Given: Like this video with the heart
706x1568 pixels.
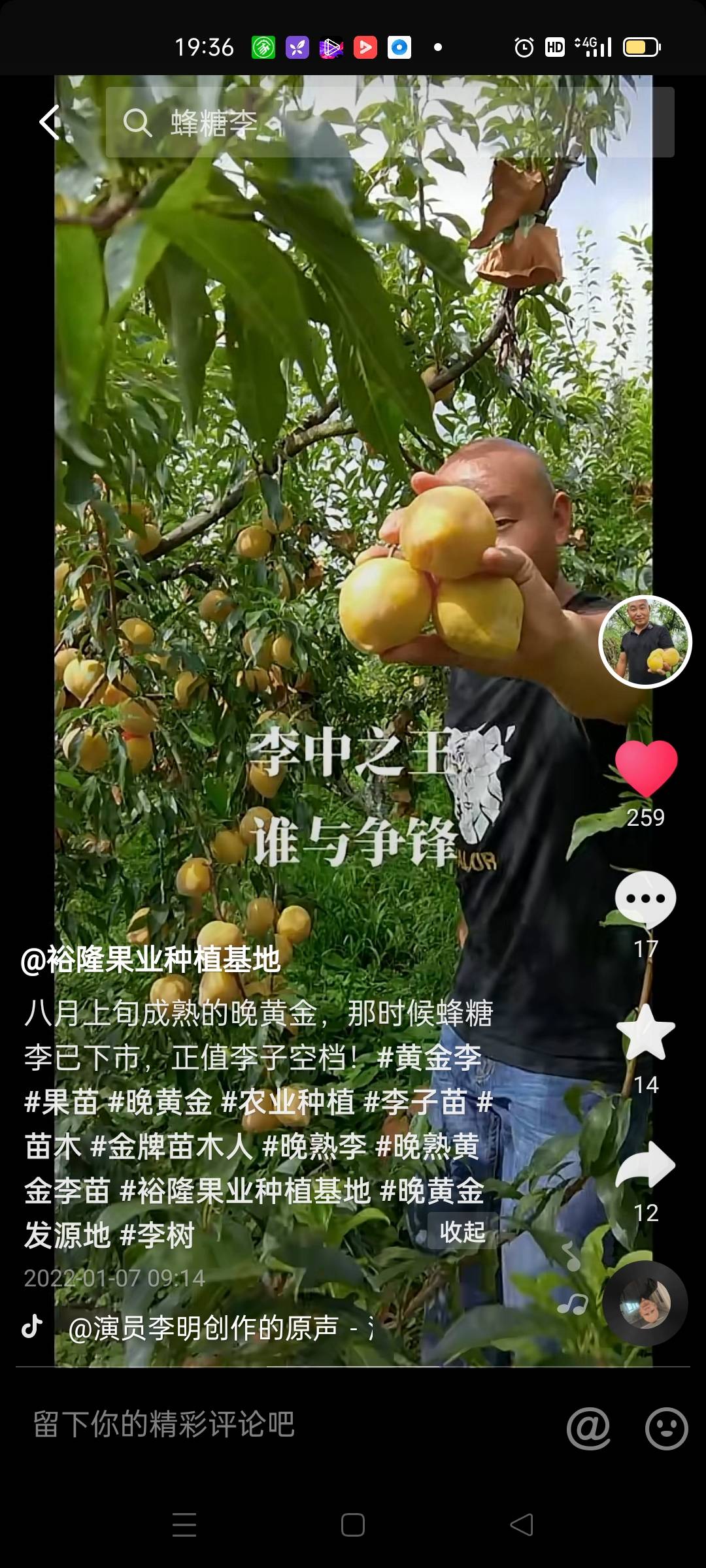Looking at the screenshot, I should [x=646, y=768].
